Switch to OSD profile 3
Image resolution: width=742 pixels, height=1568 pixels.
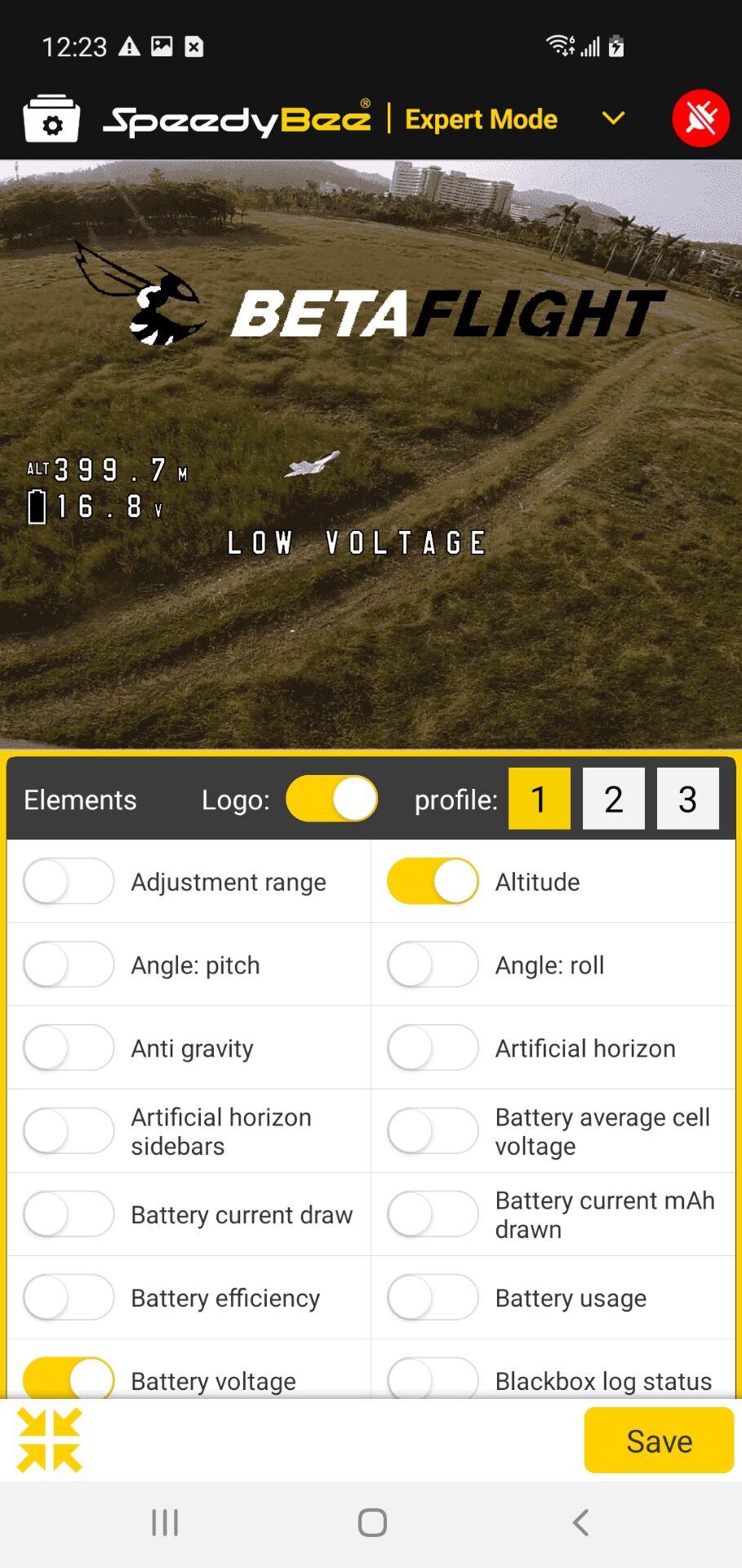[687, 799]
